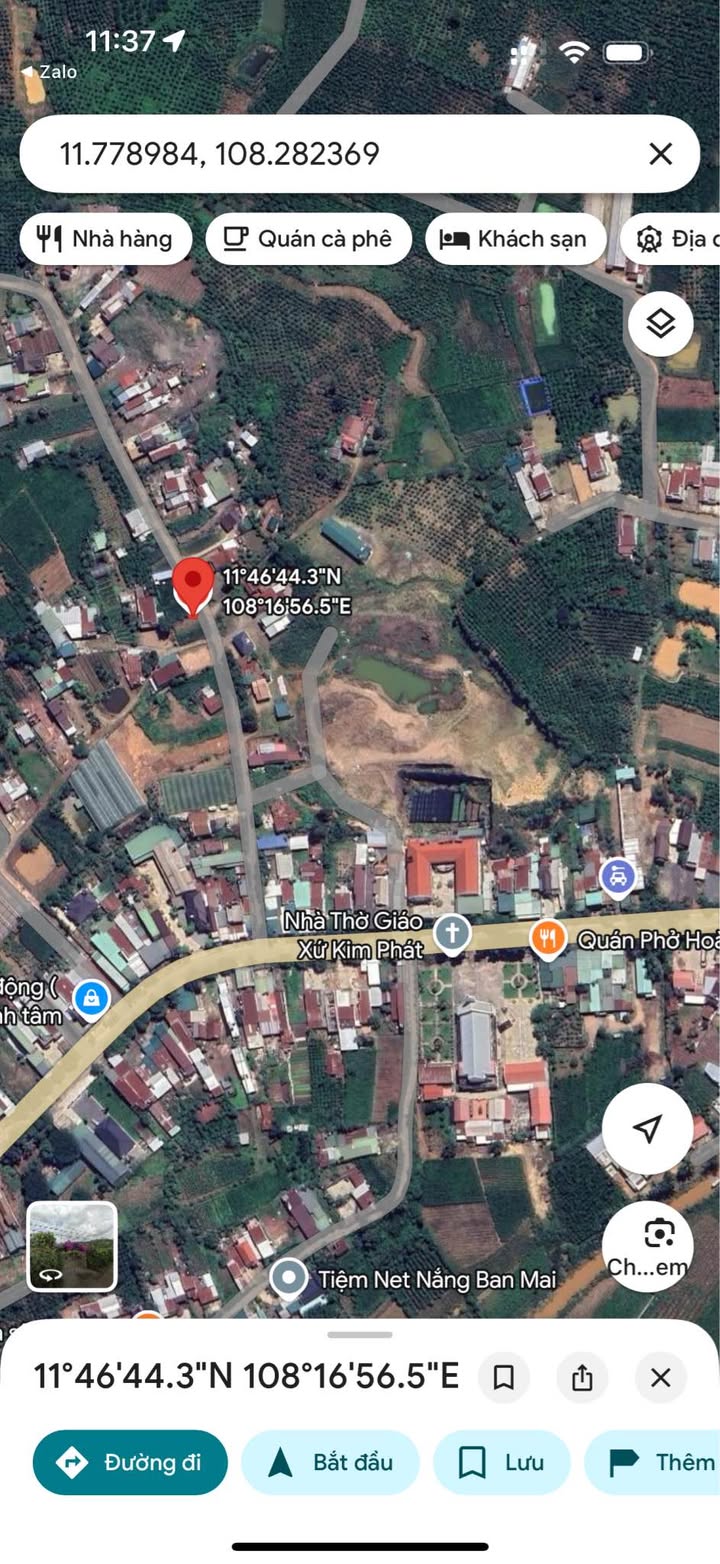720x1564 pixels.
Task: Bookmark the dropped pin coordinates
Action: click(x=504, y=1378)
